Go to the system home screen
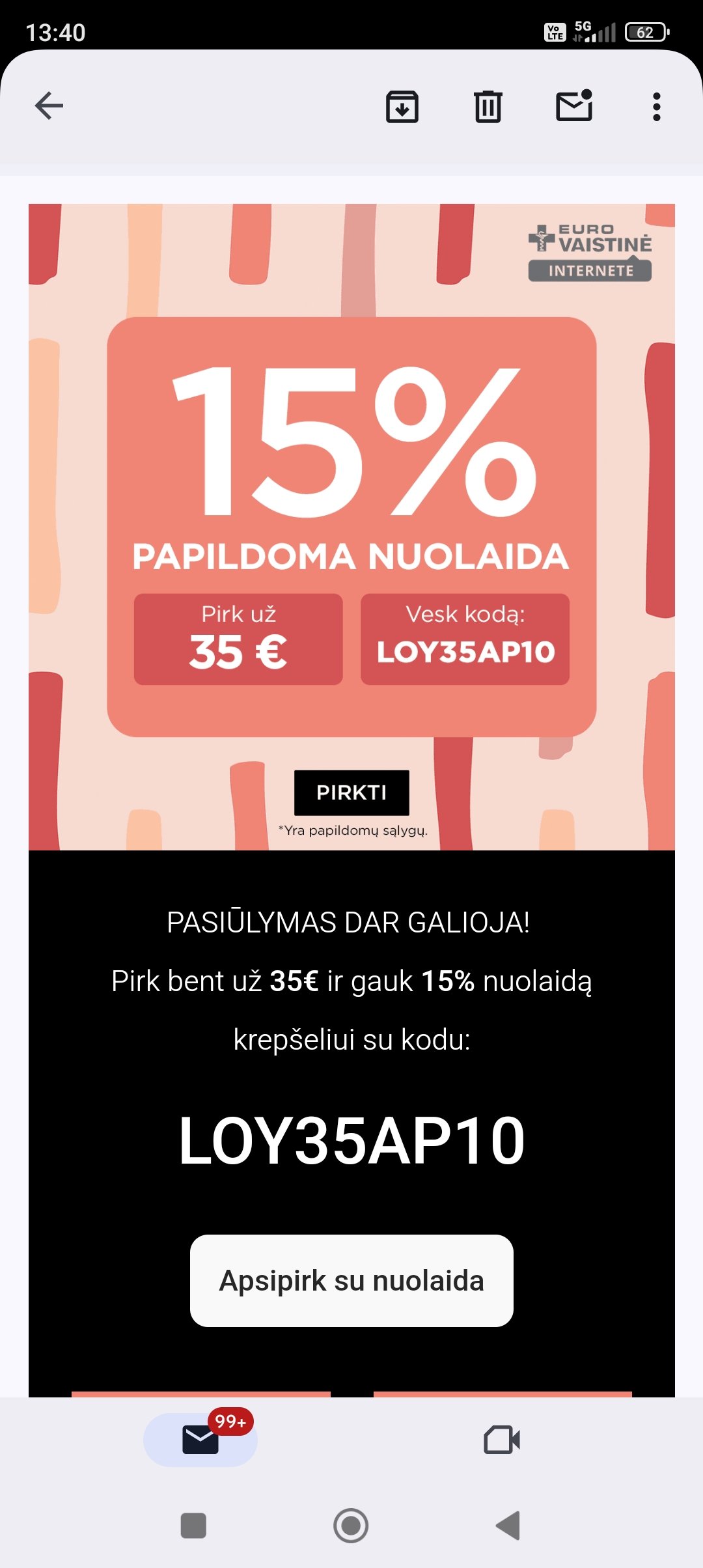703x1568 pixels. (x=351, y=1526)
